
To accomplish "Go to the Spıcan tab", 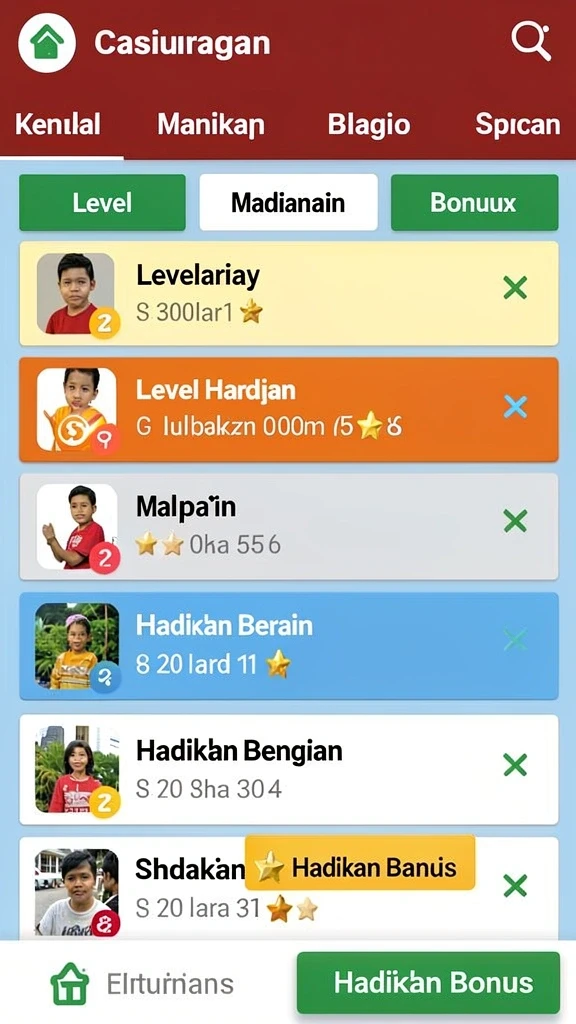I will coord(518,125).
